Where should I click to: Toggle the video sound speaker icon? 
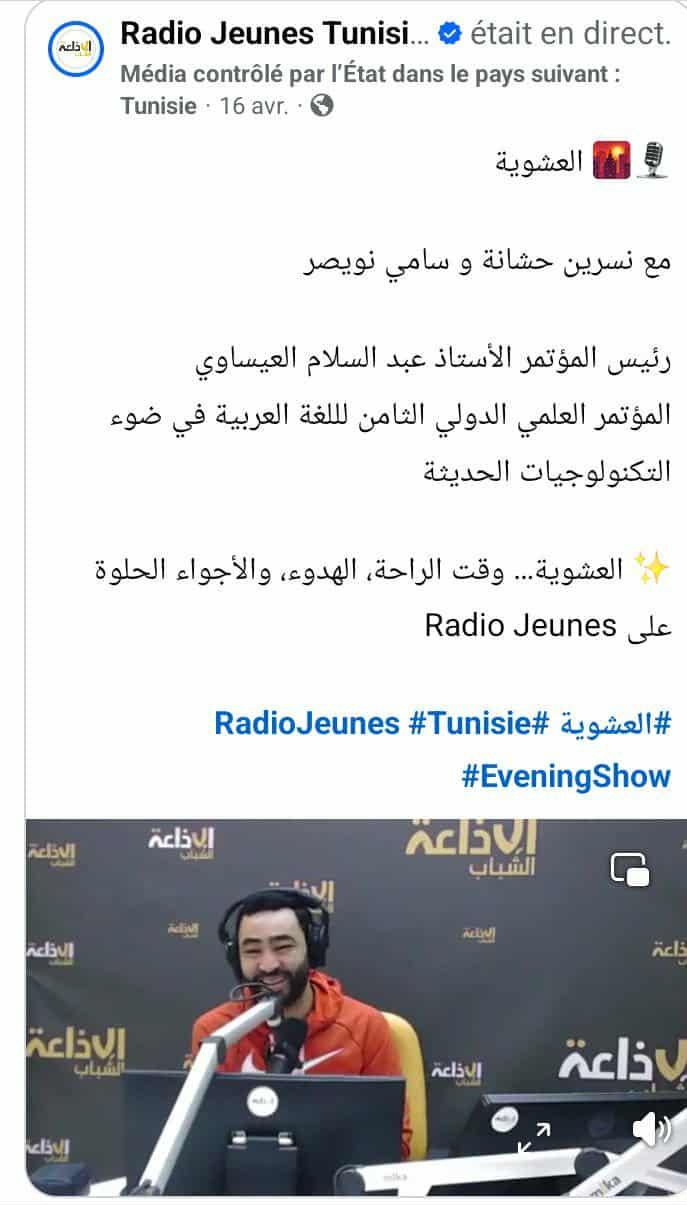point(651,1131)
